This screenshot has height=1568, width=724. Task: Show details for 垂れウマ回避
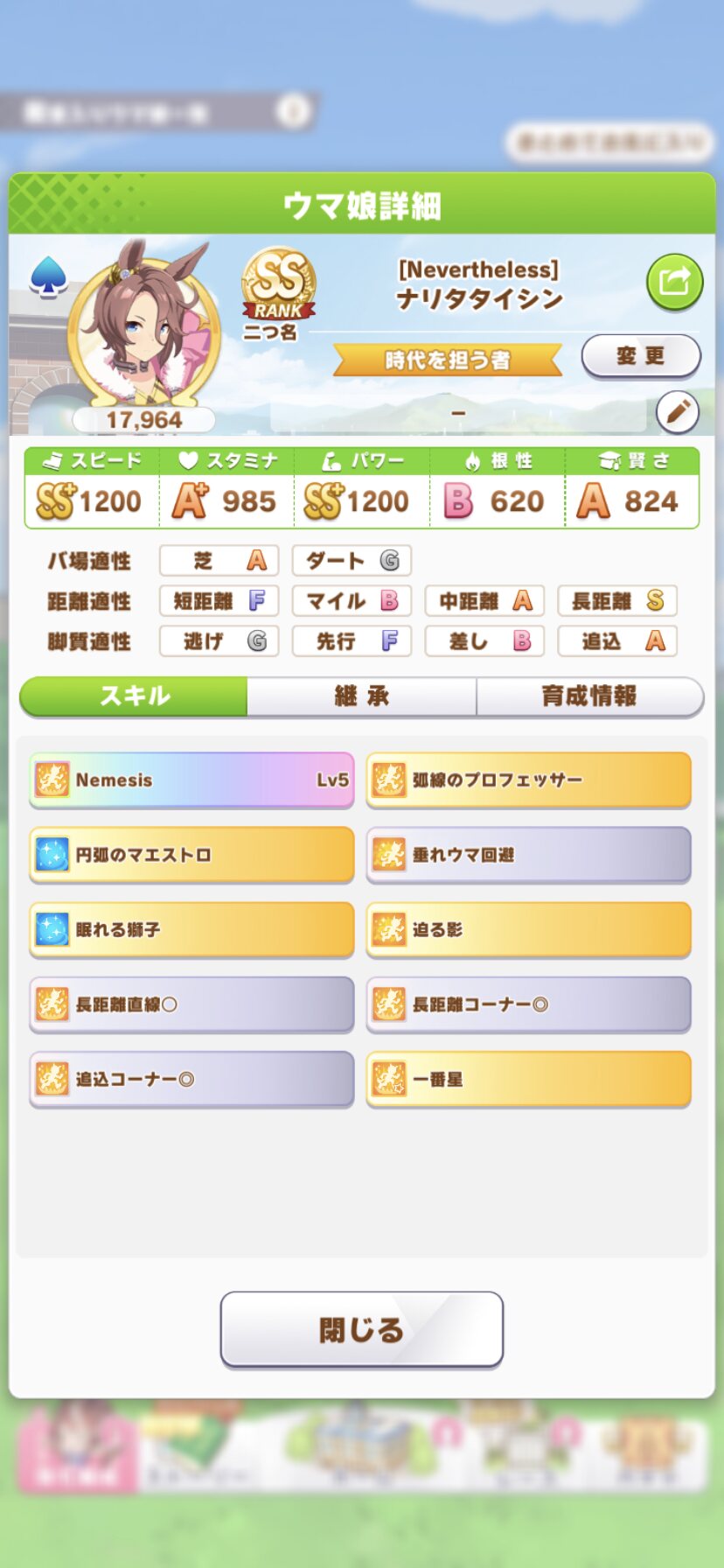tap(528, 855)
